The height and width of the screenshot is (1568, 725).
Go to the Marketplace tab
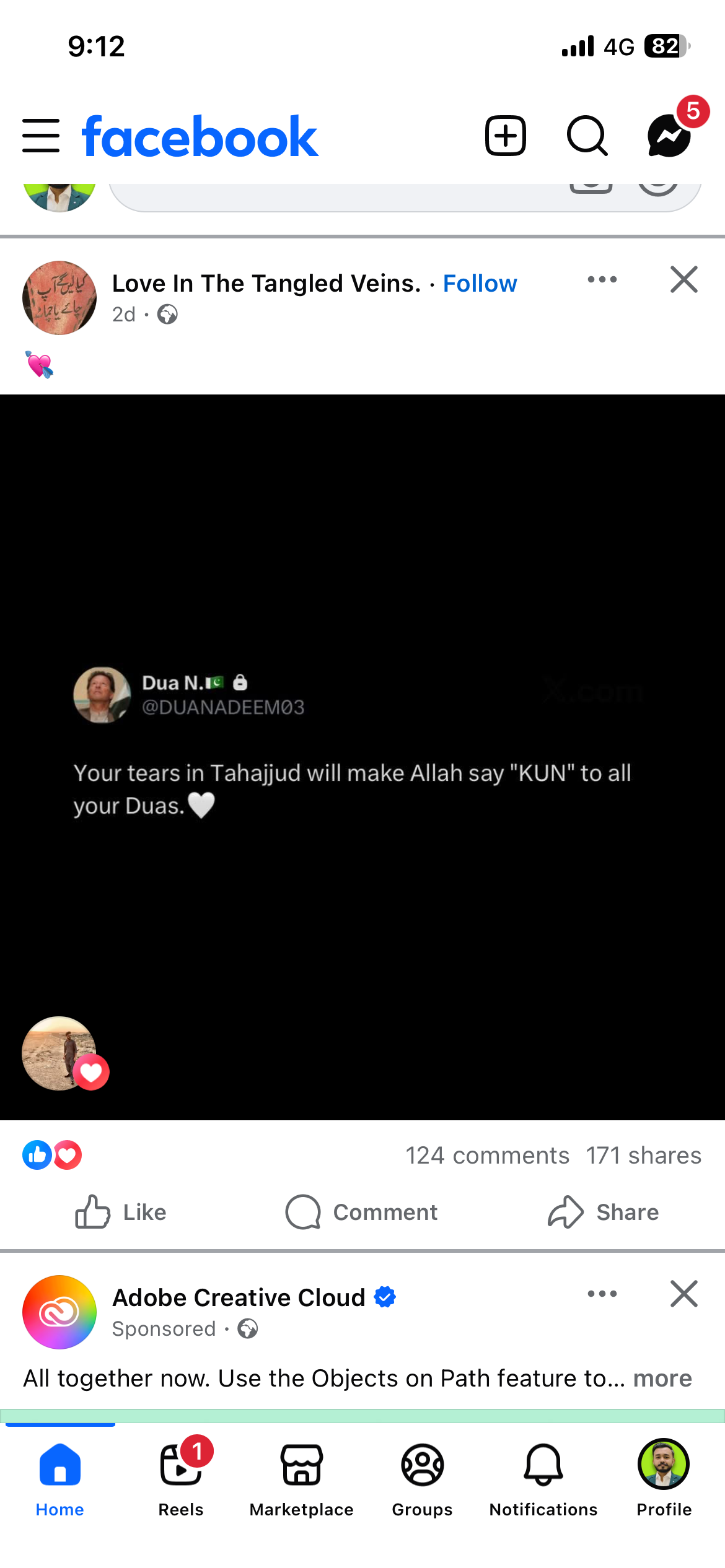(302, 1476)
